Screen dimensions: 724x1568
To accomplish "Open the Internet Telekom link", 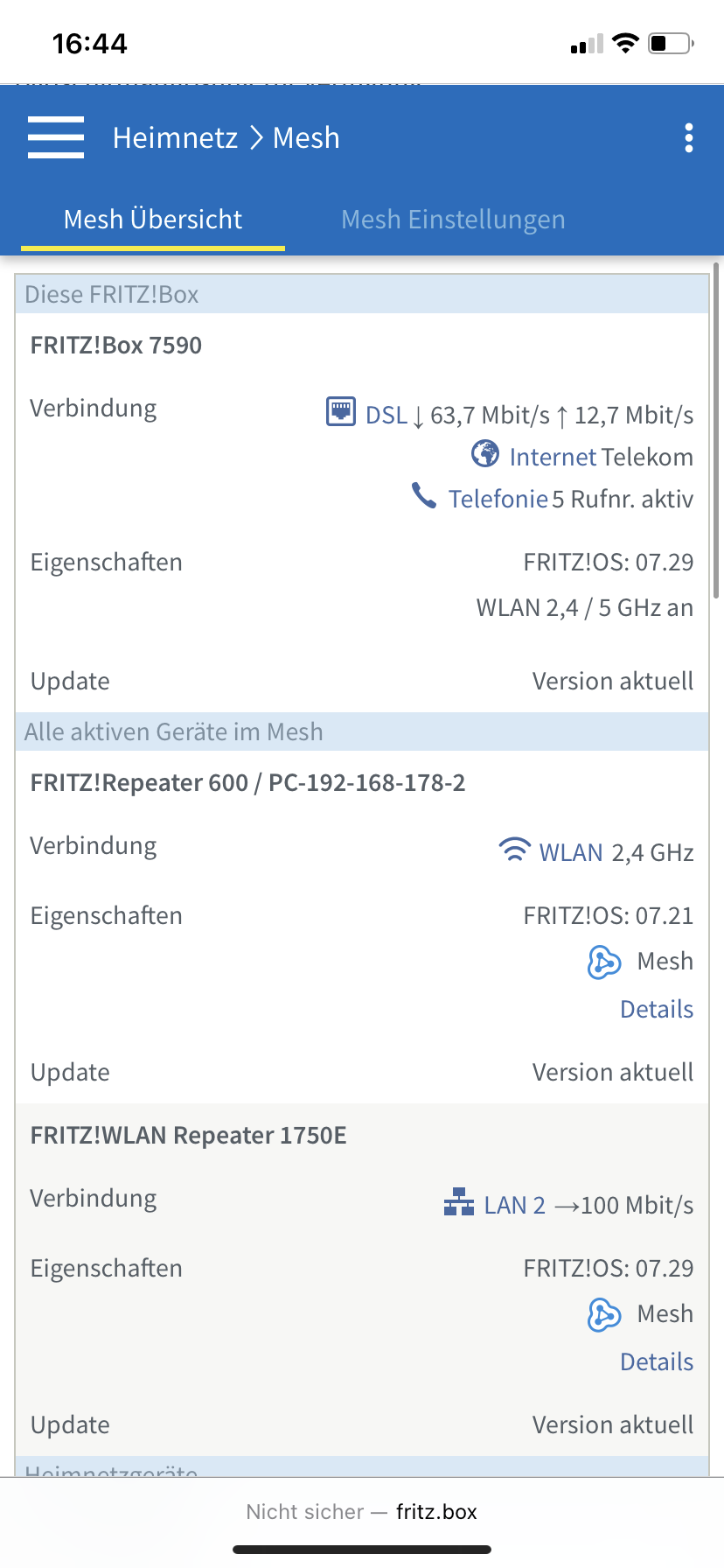I will 552,457.
